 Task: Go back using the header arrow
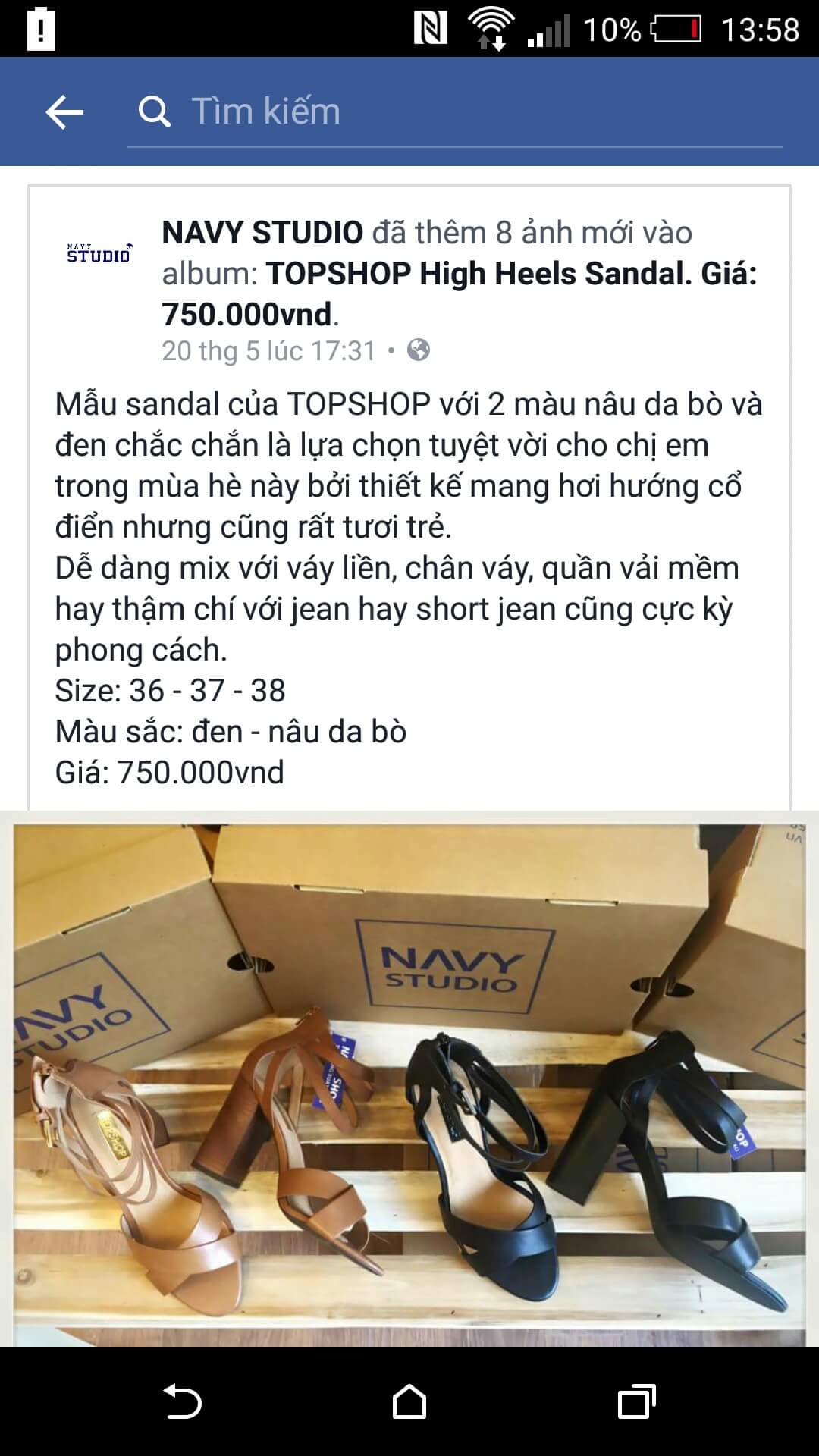(64, 112)
